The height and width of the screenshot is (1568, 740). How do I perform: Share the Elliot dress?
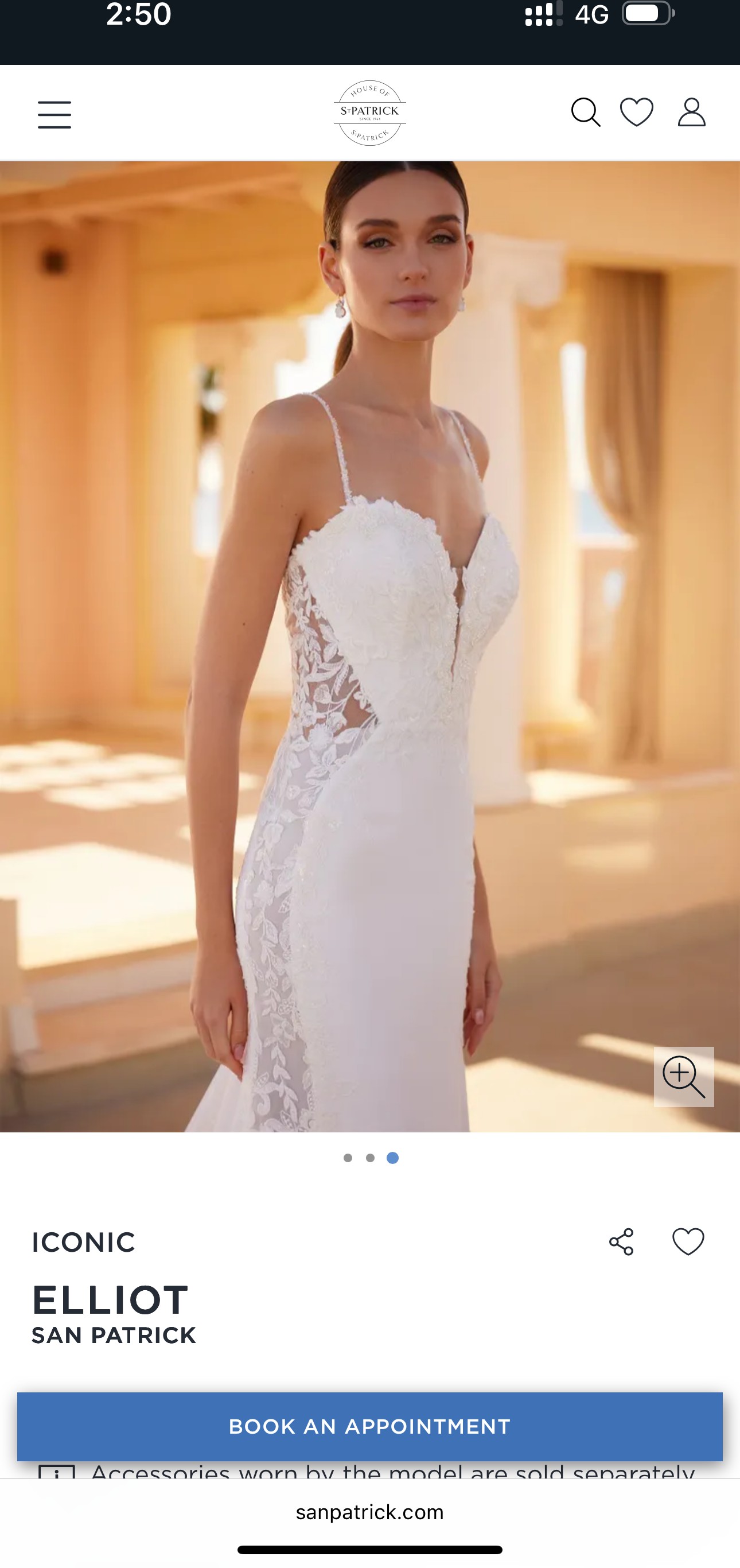click(621, 1241)
